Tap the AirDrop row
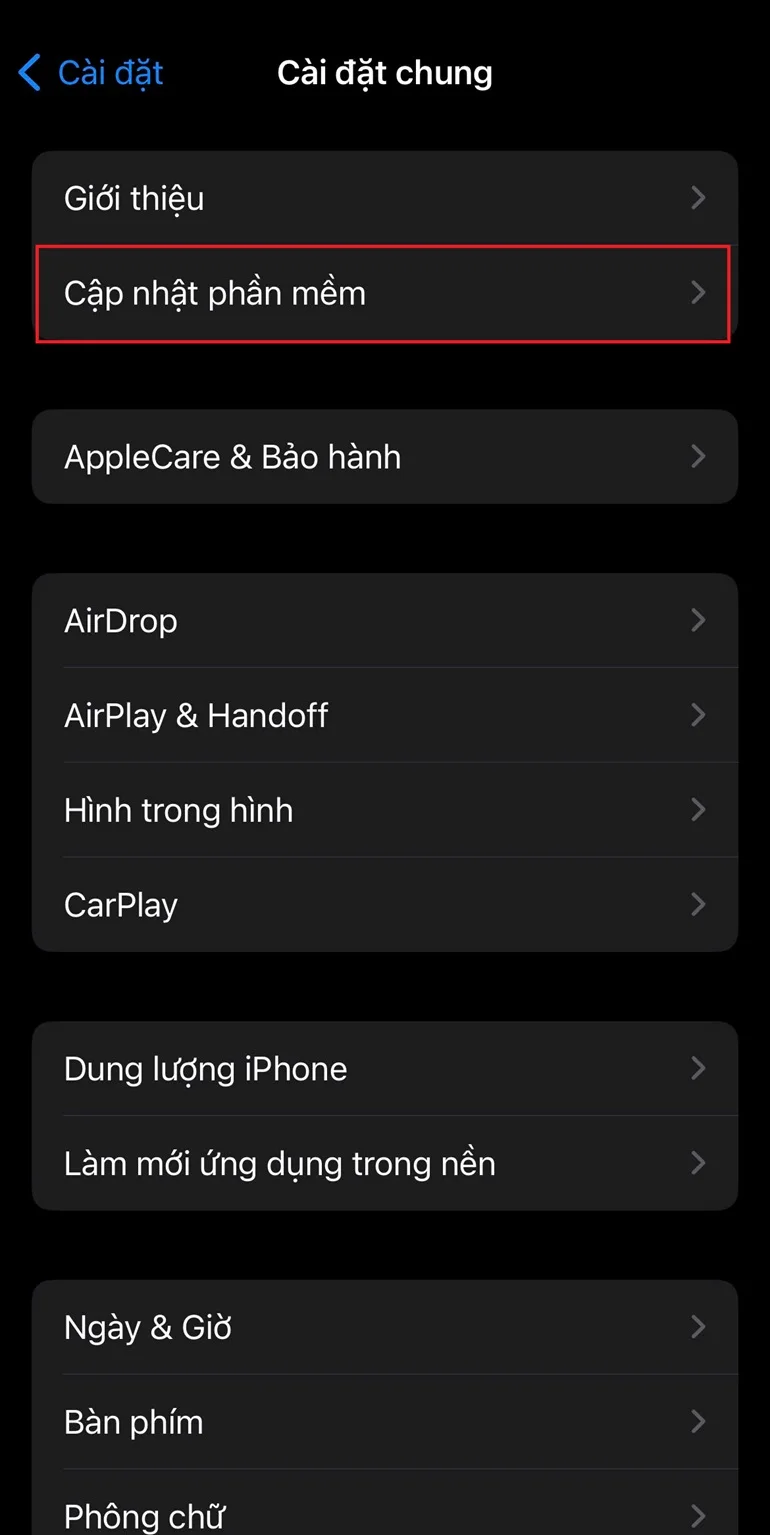Screen dimensions: 770x1535 [385, 620]
